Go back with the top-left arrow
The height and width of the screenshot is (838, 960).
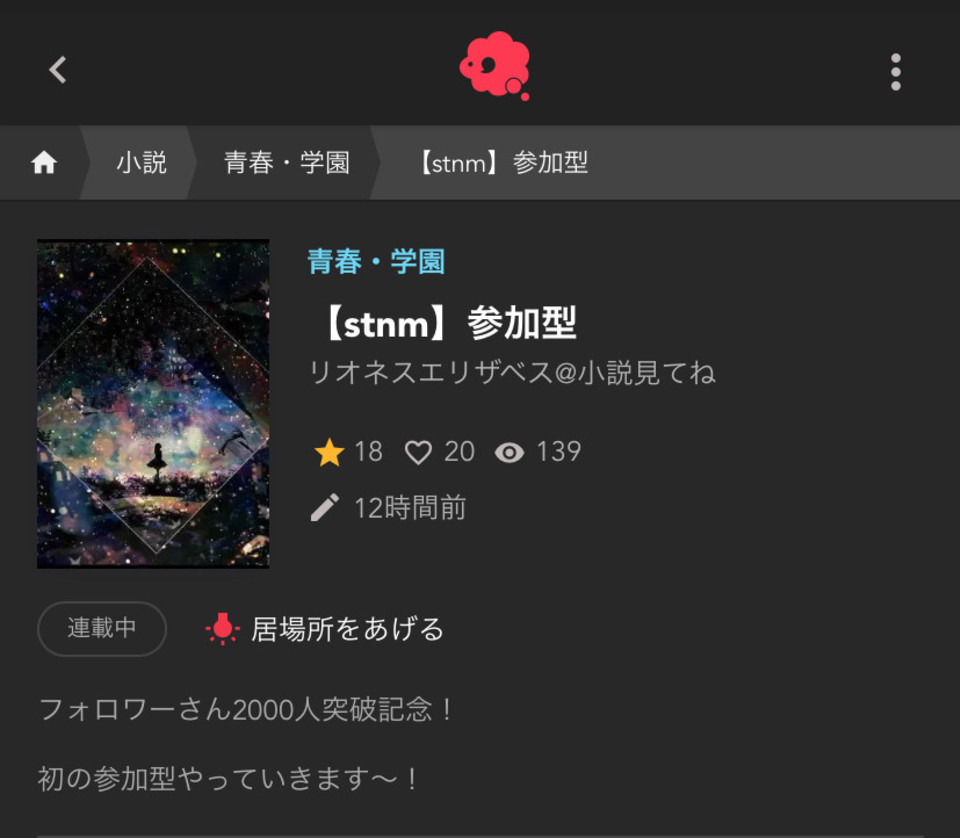(x=58, y=70)
